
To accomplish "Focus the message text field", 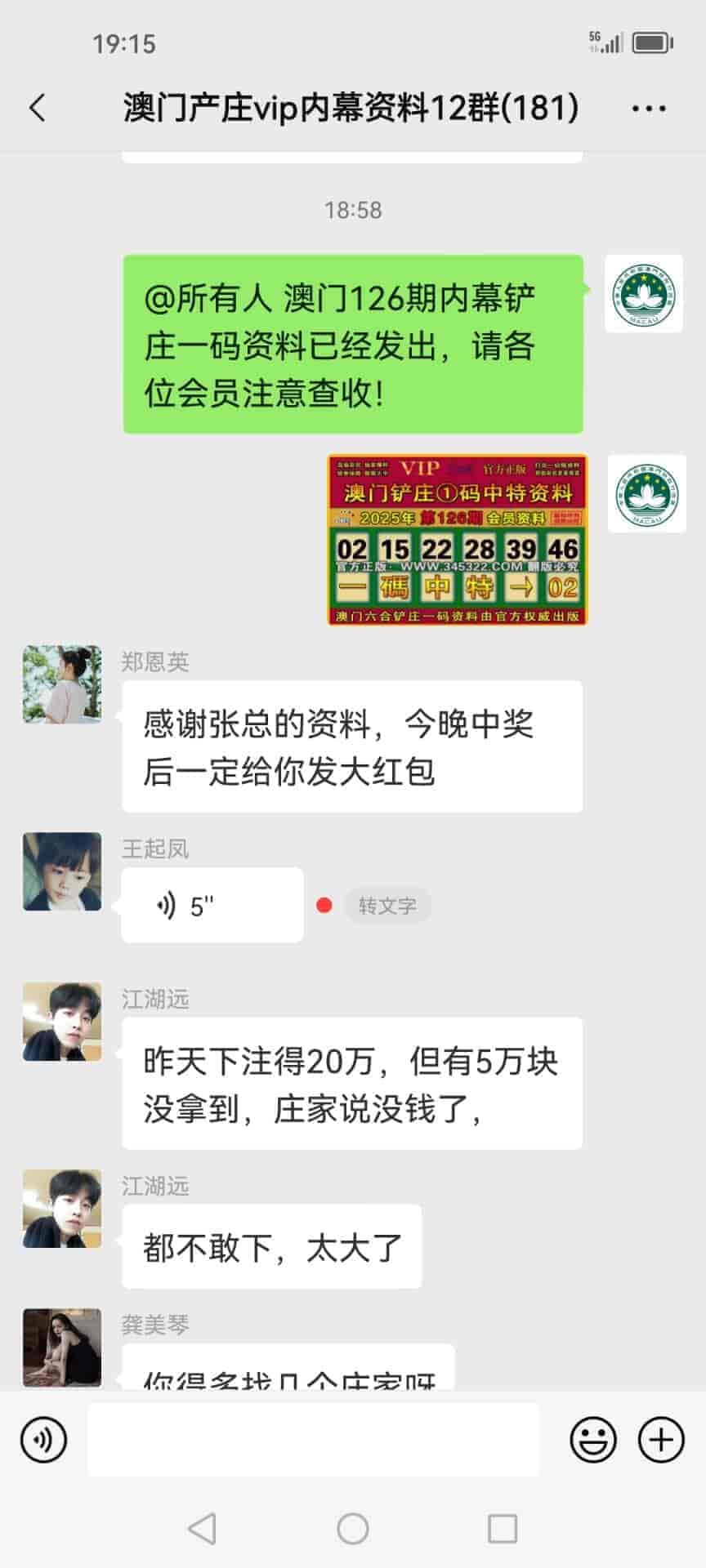I will click(x=314, y=1440).
